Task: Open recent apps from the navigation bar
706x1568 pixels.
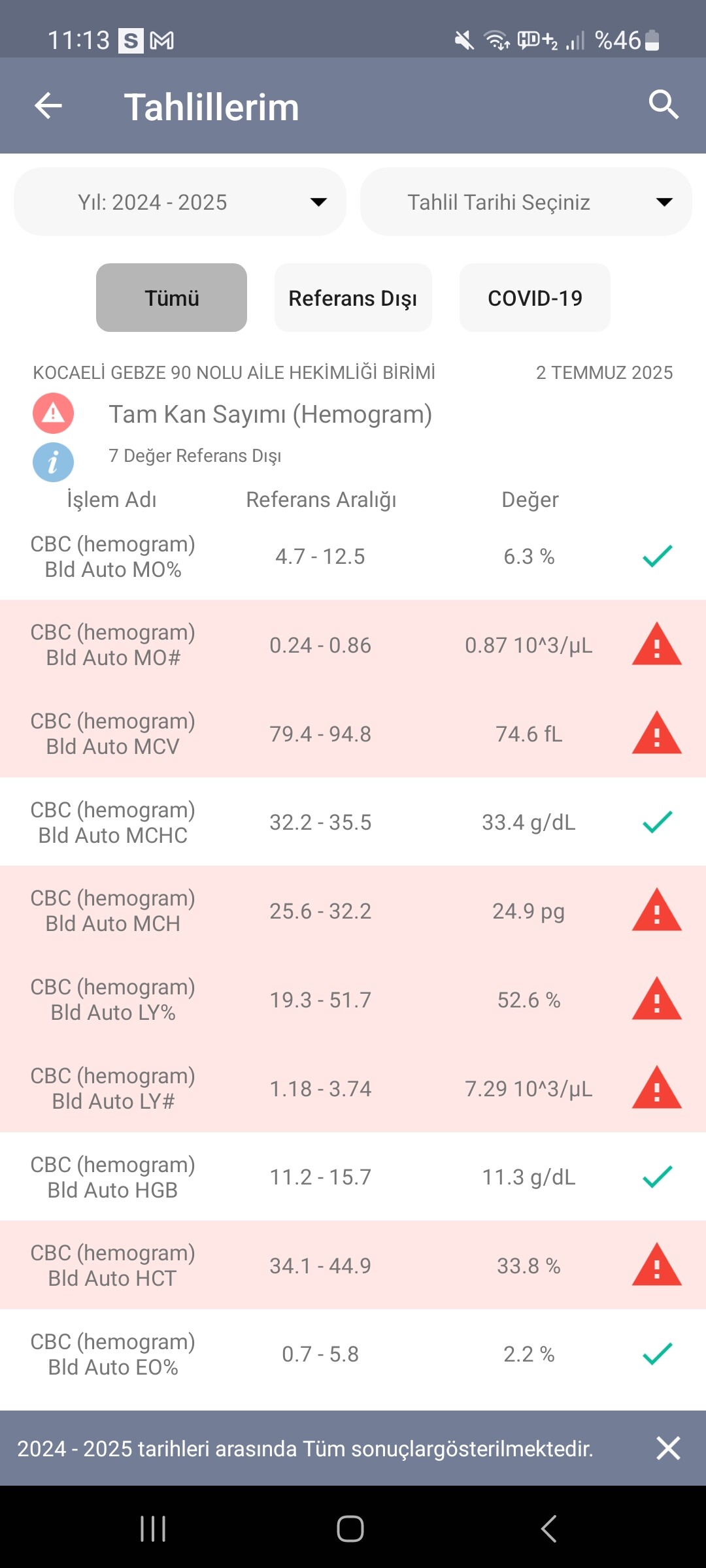Action: 153,1529
